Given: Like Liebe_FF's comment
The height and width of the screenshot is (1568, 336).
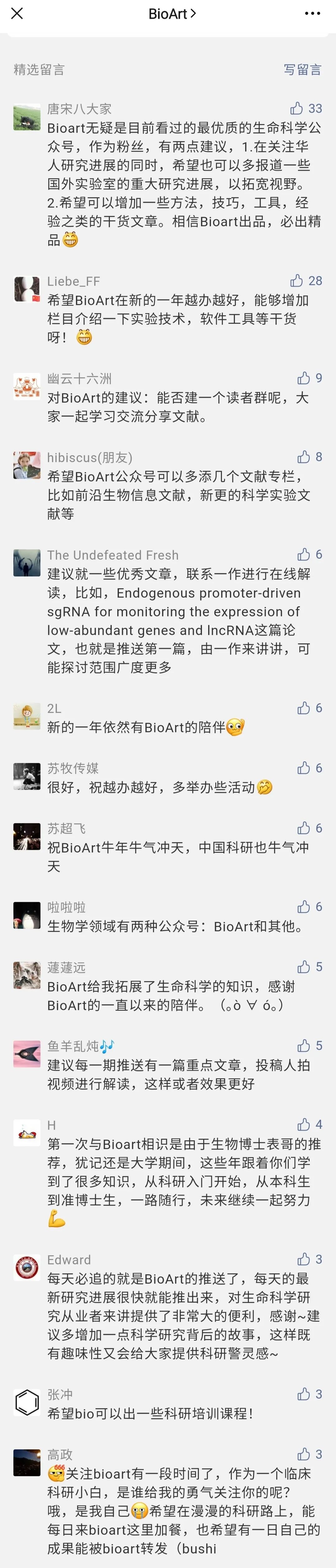Looking at the screenshot, I should [x=296, y=281].
